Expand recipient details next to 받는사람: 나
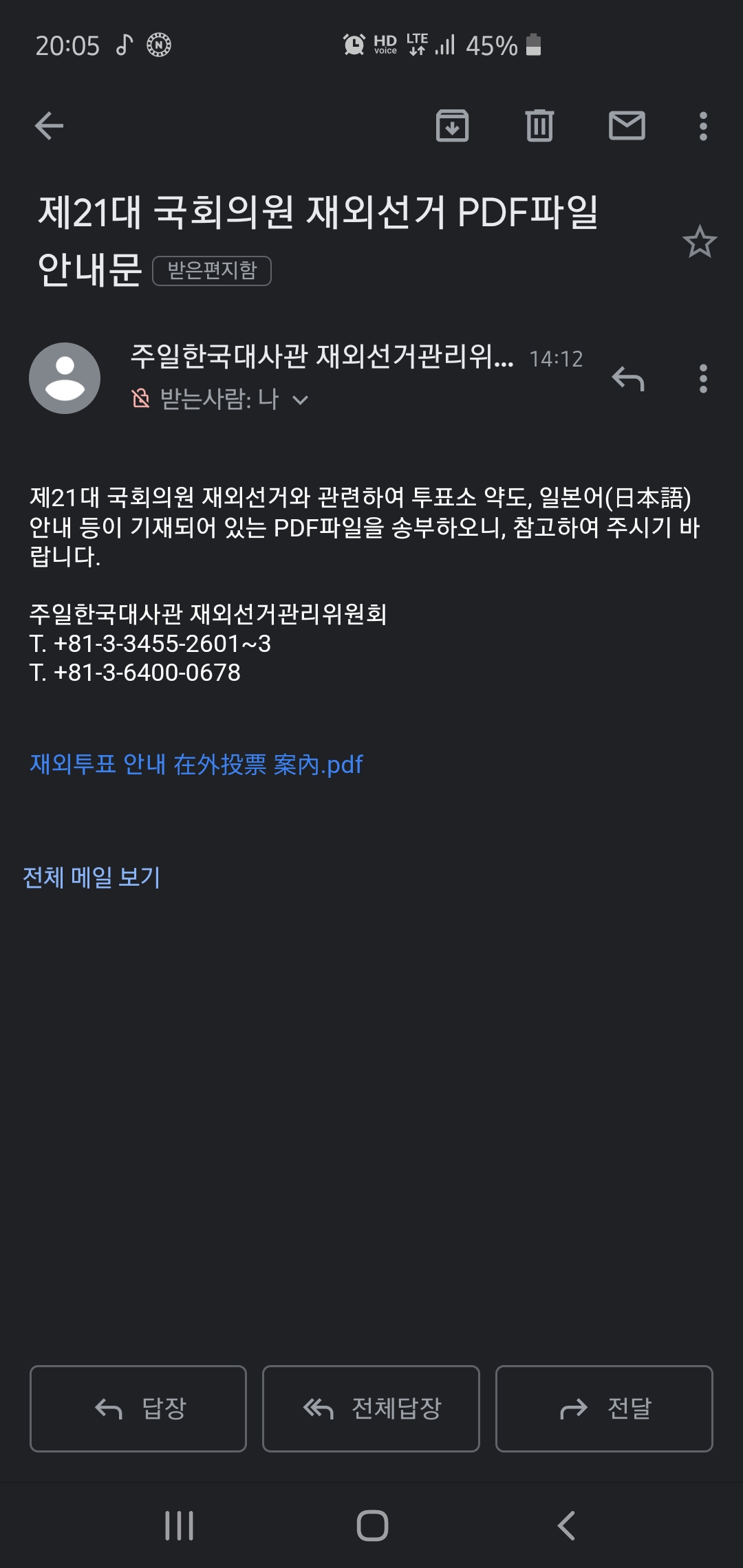Viewport: 743px width, 1568px height. click(x=301, y=400)
